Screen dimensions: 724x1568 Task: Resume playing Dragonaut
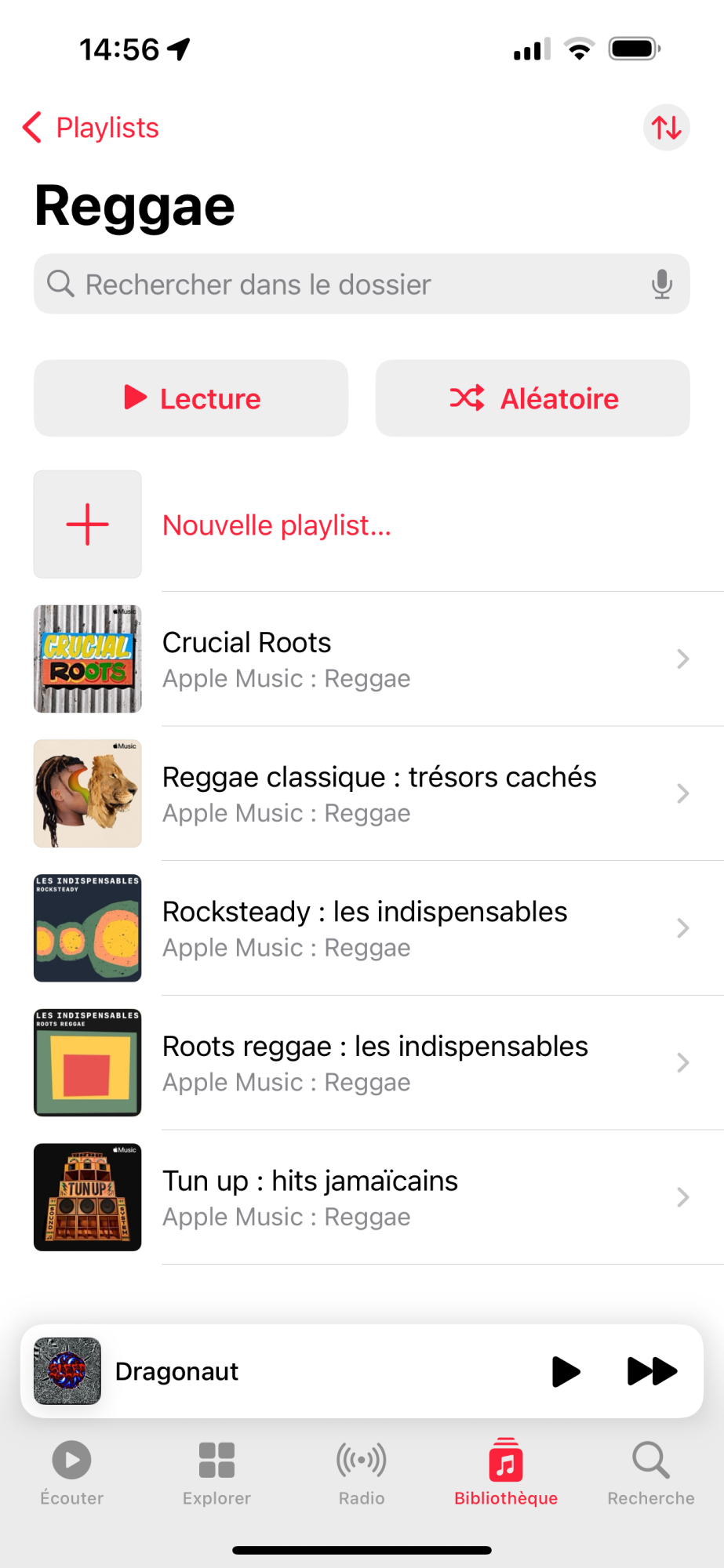pos(566,1371)
